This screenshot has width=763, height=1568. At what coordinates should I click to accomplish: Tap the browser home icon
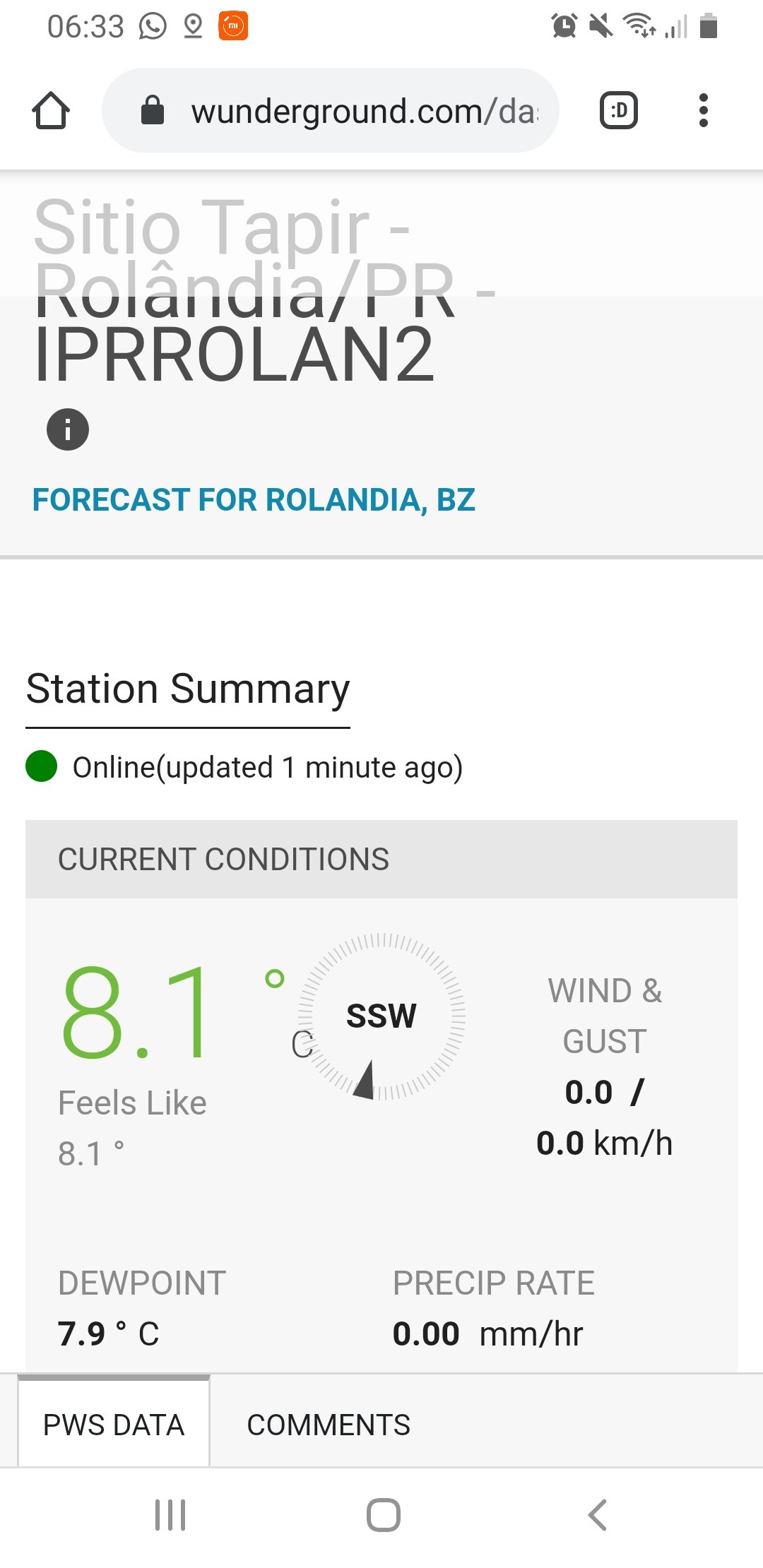click(x=51, y=111)
